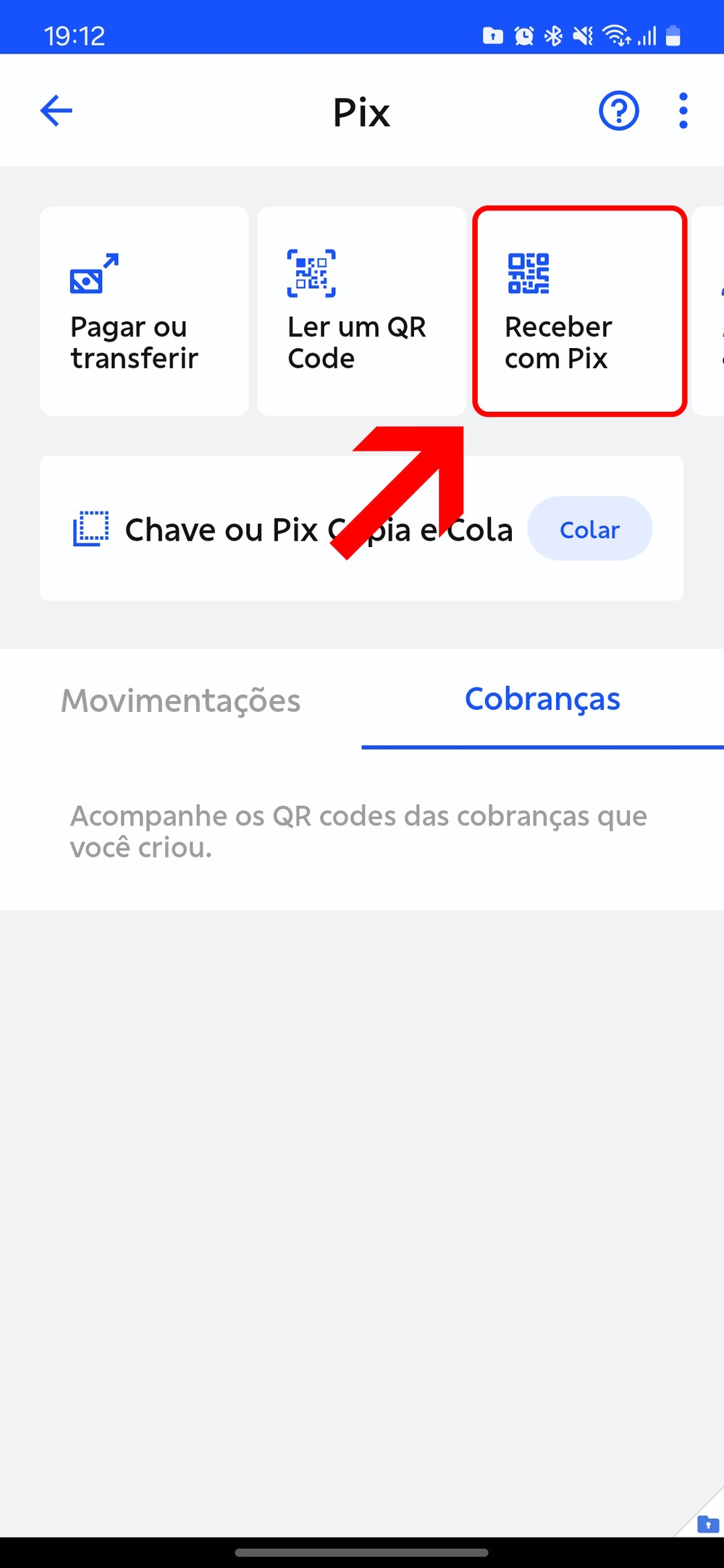This screenshot has height=1568, width=724.
Task: Choose Receber com Pix
Action: (x=579, y=311)
